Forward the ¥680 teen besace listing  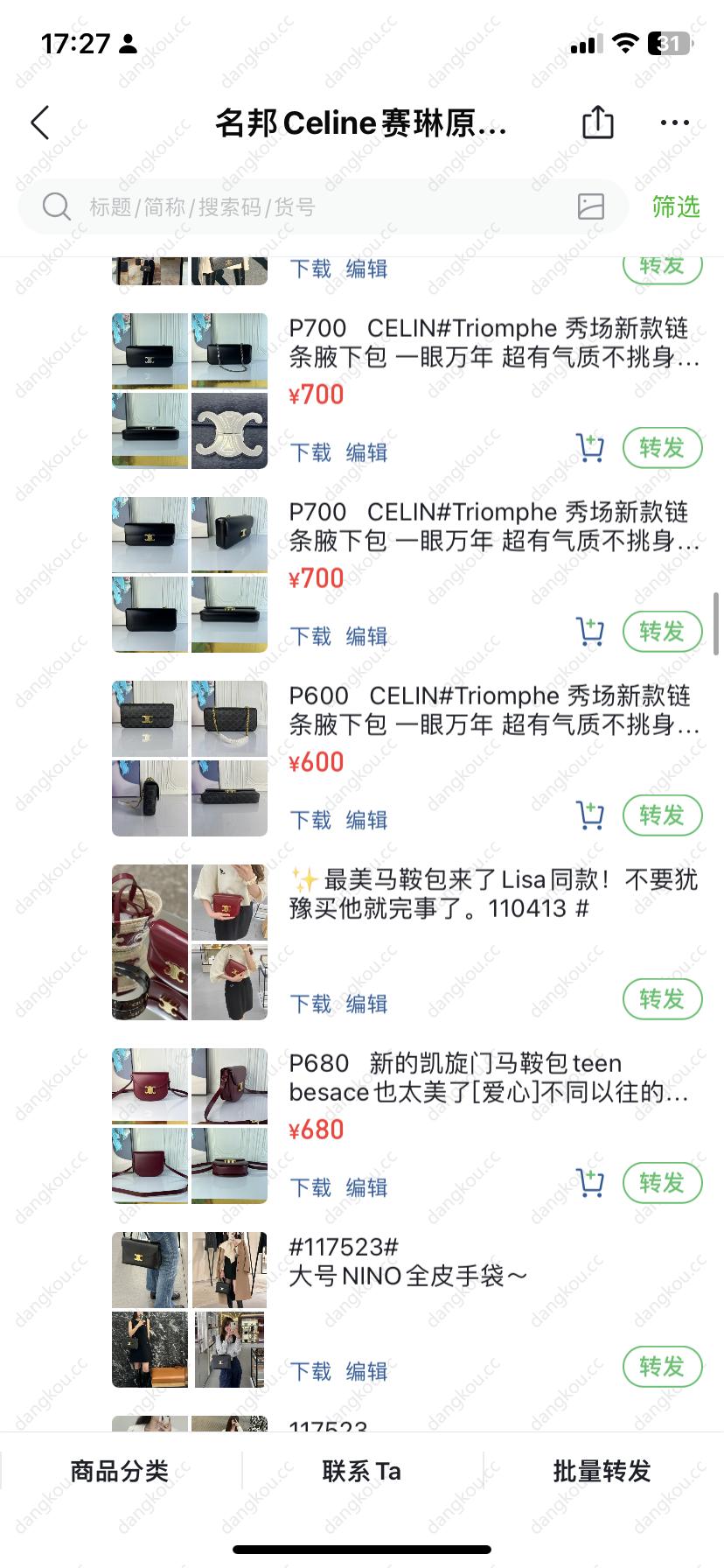(x=662, y=1183)
